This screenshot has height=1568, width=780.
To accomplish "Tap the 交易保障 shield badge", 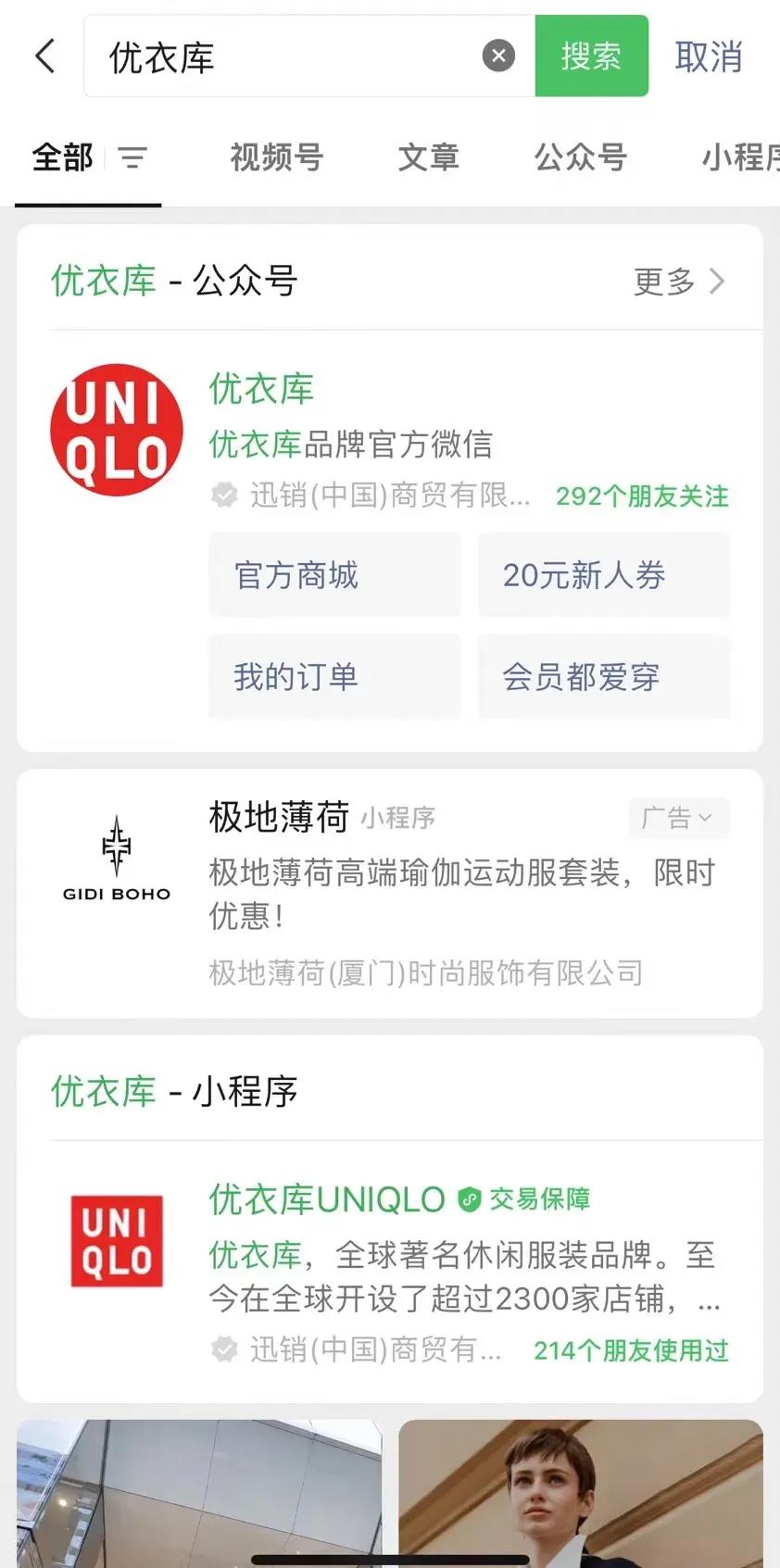I will click(469, 1198).
